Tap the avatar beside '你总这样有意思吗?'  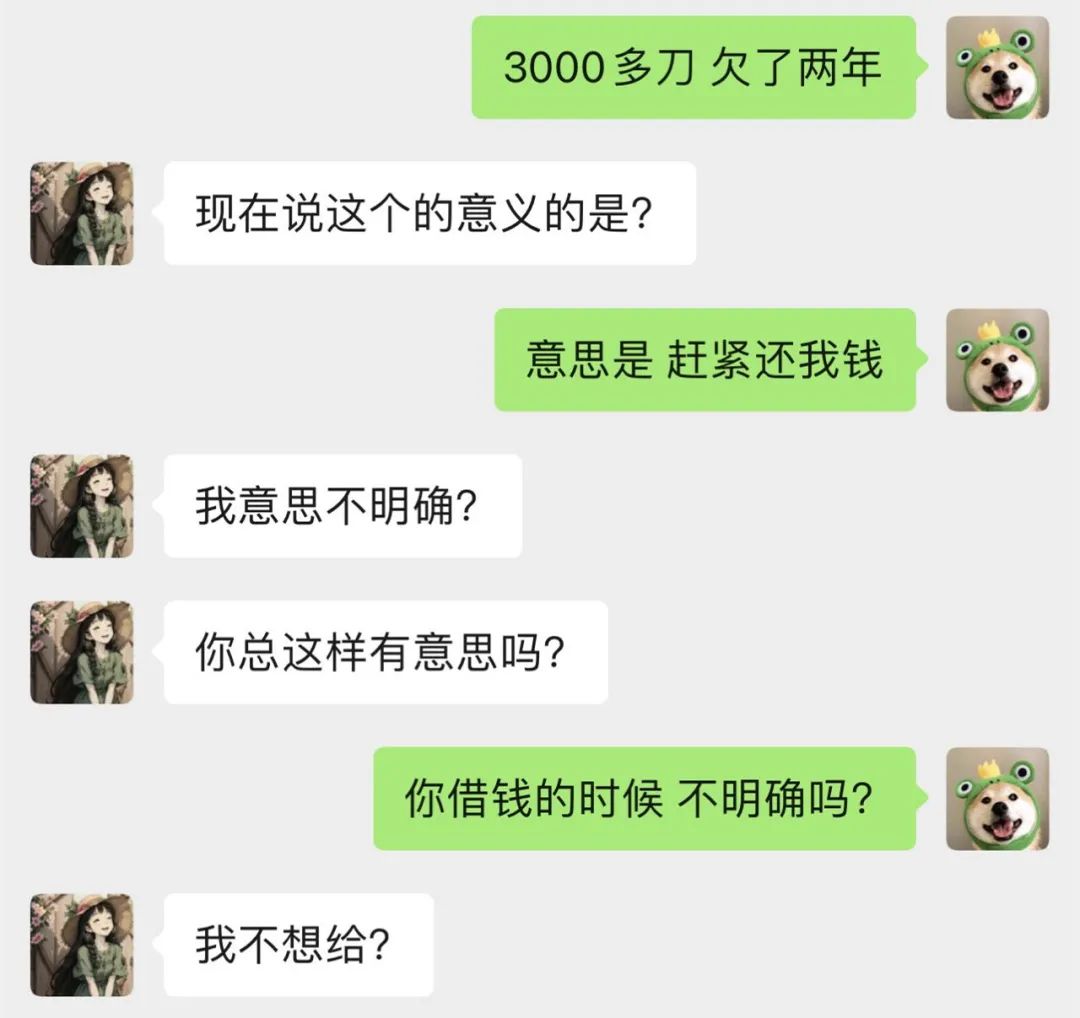pyautogui.click(x=81, y=652)
